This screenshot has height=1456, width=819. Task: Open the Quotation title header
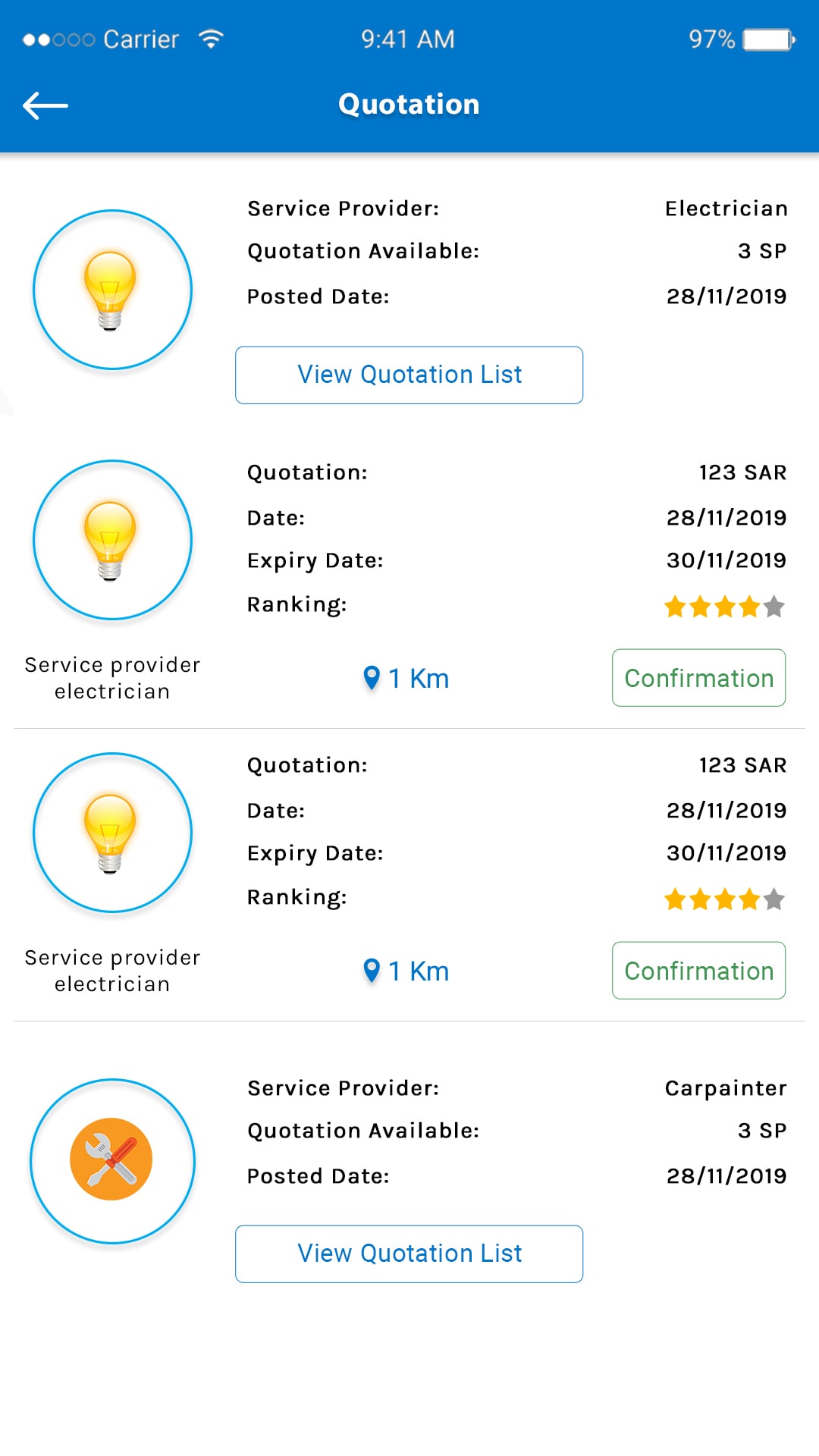409,104
